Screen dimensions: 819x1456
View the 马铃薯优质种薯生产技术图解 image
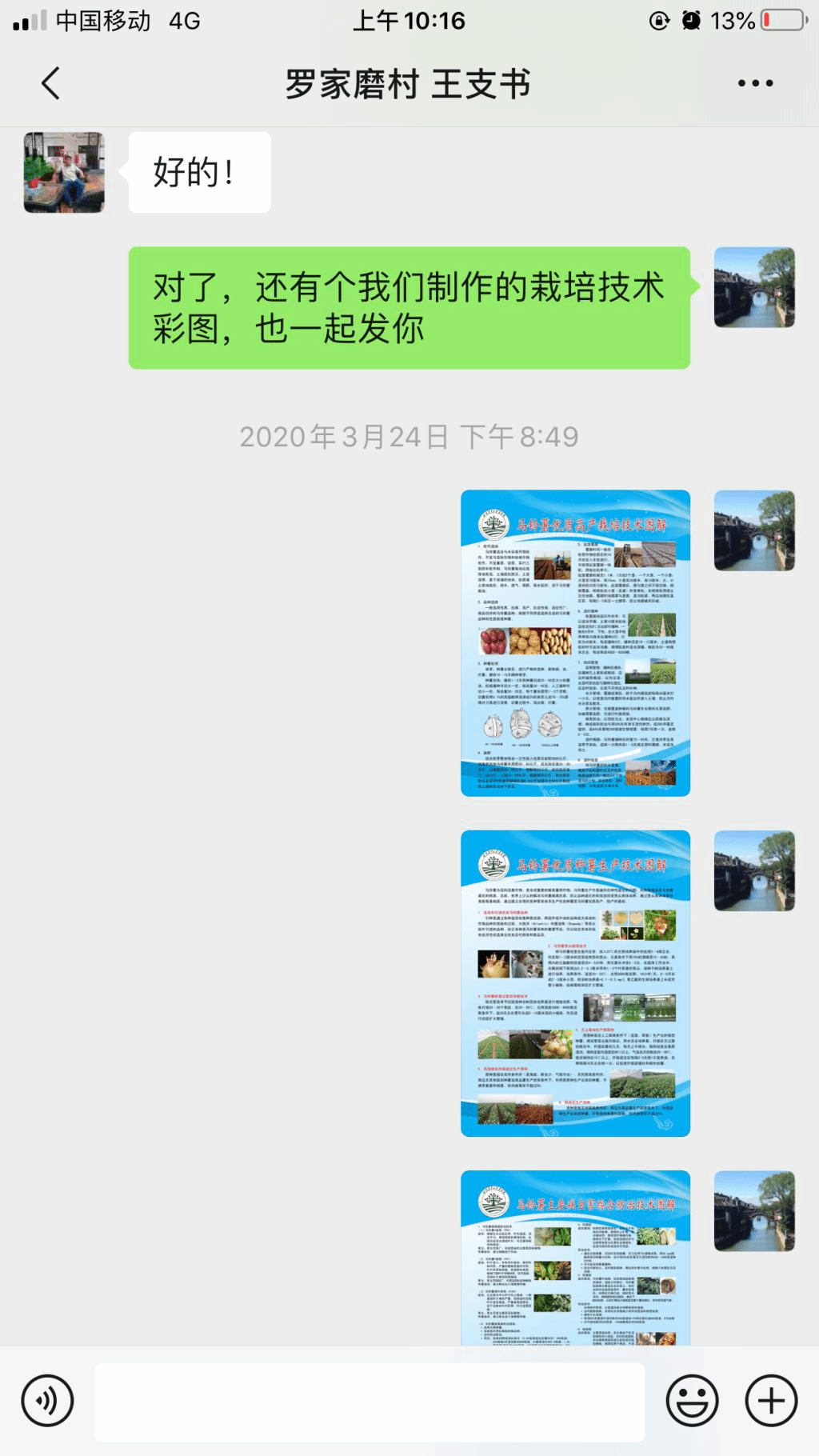tap(575, 983)
